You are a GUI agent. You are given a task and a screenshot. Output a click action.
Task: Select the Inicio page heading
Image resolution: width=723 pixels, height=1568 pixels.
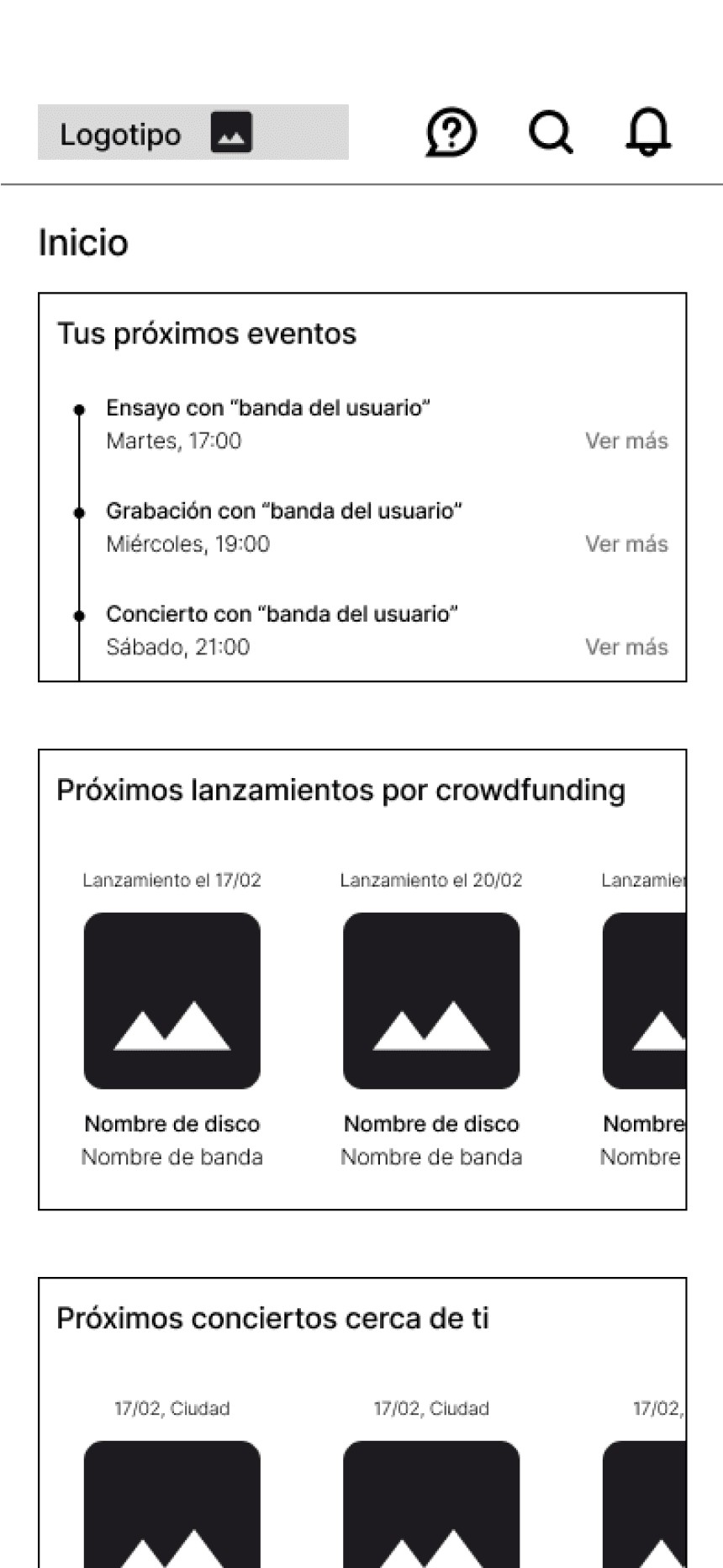pyautogui.click(x=83, y=242)
